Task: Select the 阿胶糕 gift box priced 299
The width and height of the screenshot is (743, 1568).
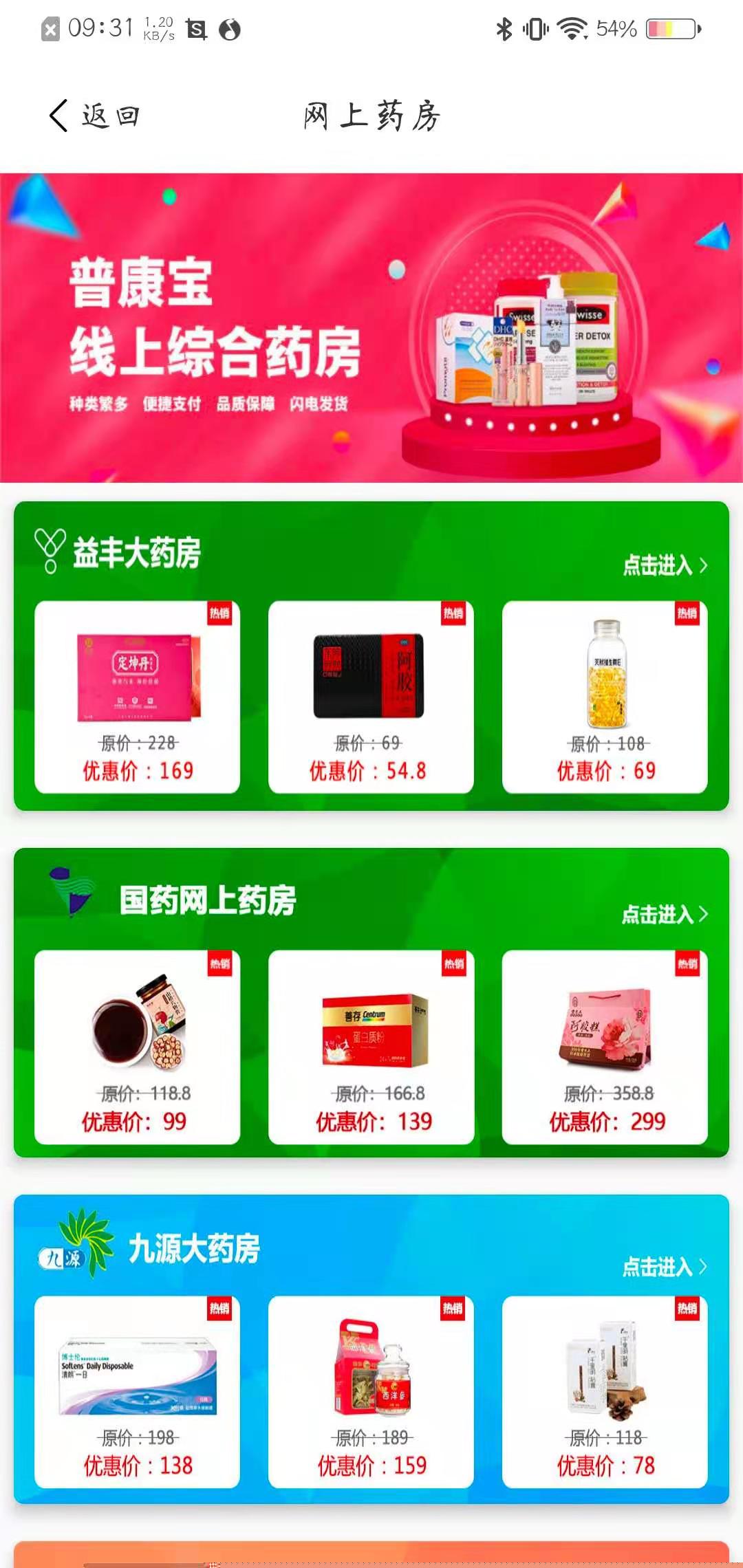Action: [605, 1047]
